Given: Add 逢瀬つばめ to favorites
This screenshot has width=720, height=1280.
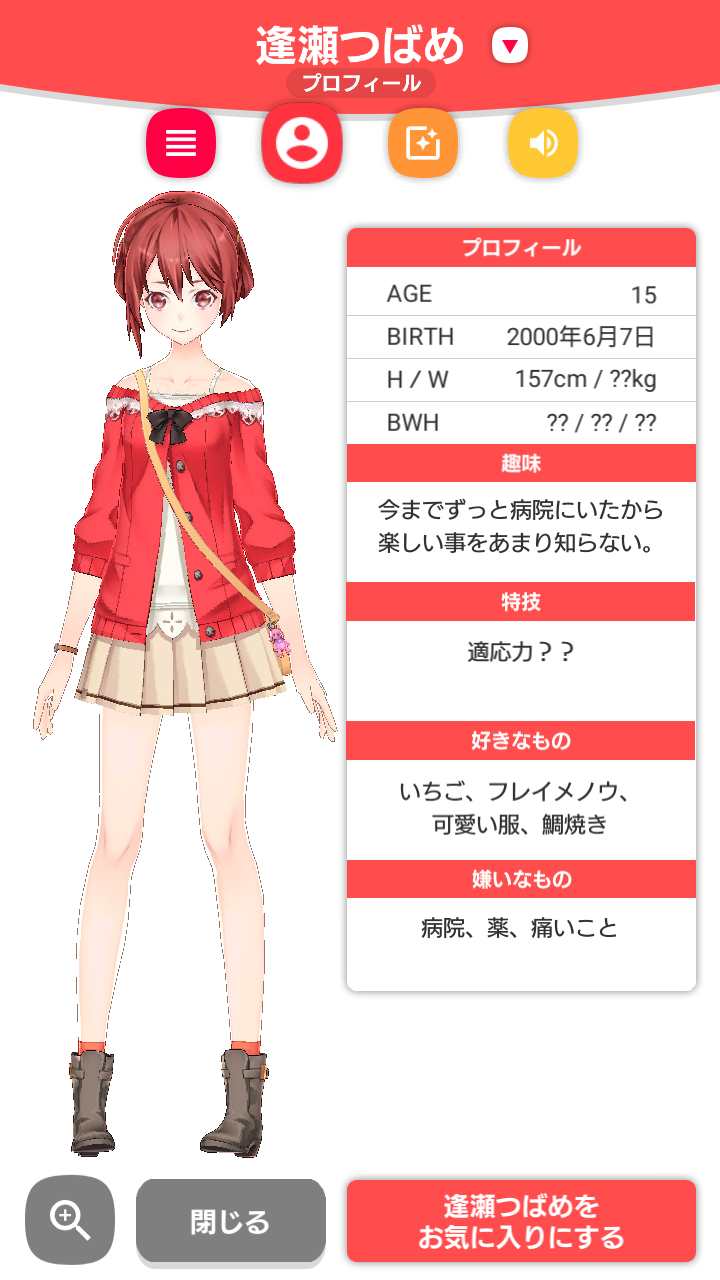Looking at the screenshot, I should tap(521, 1221).
